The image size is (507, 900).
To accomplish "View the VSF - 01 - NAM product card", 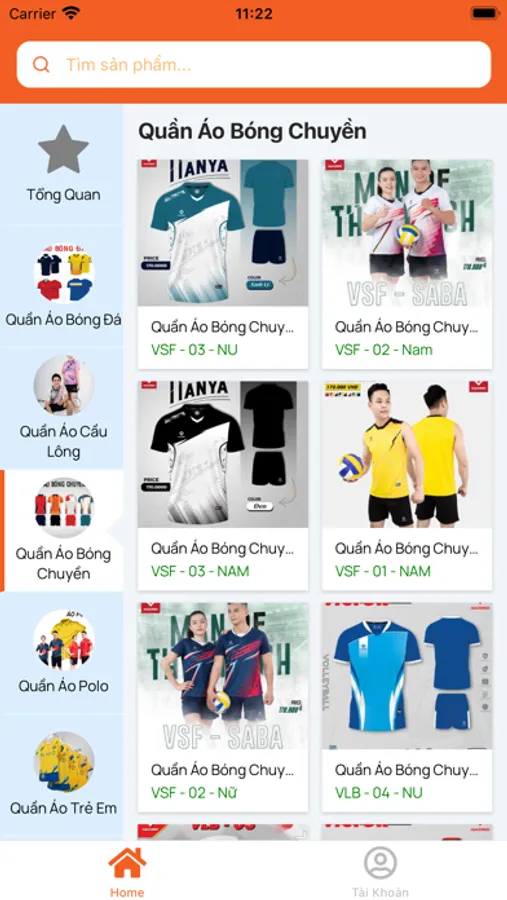I will (407, 486).
